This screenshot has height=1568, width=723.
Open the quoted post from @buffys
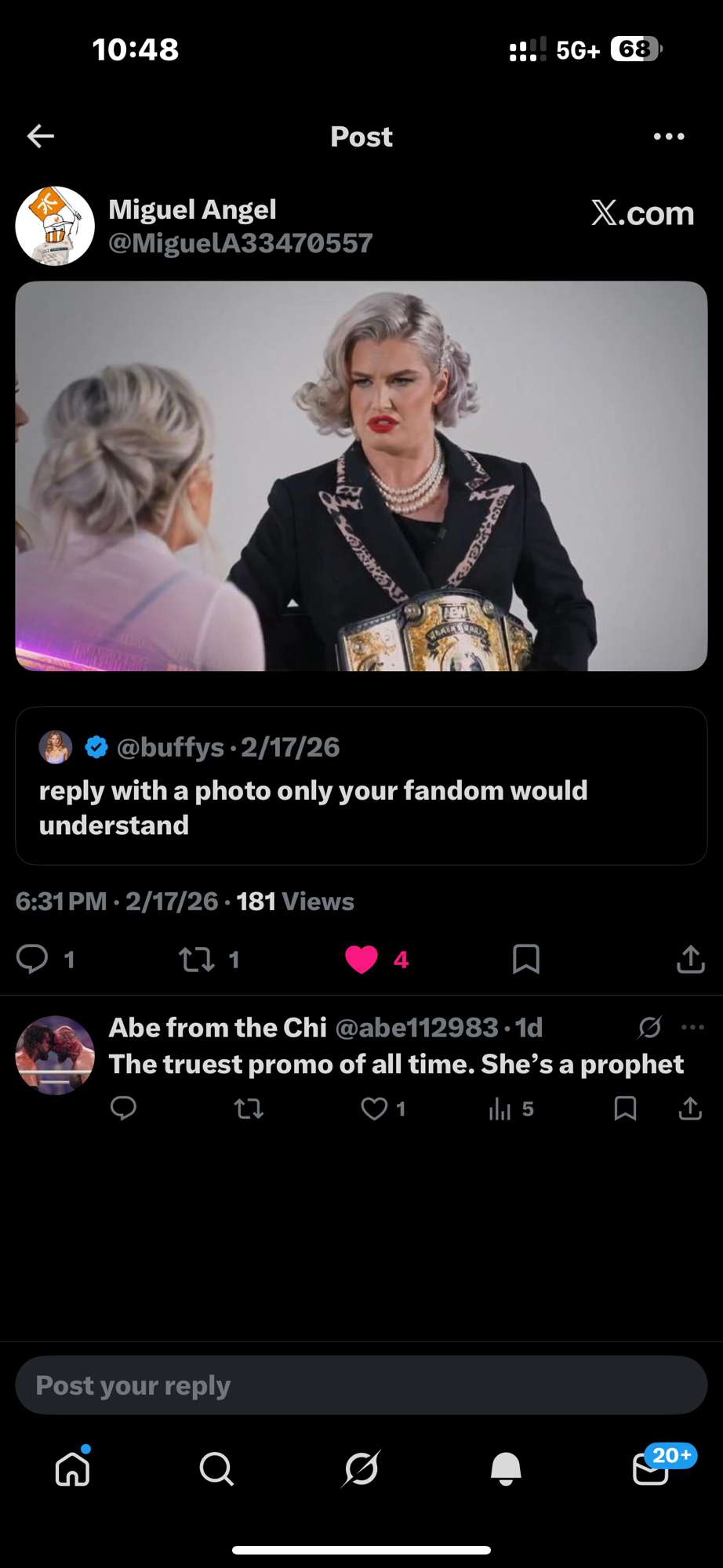pyautogui.click(x=361, y=786)
